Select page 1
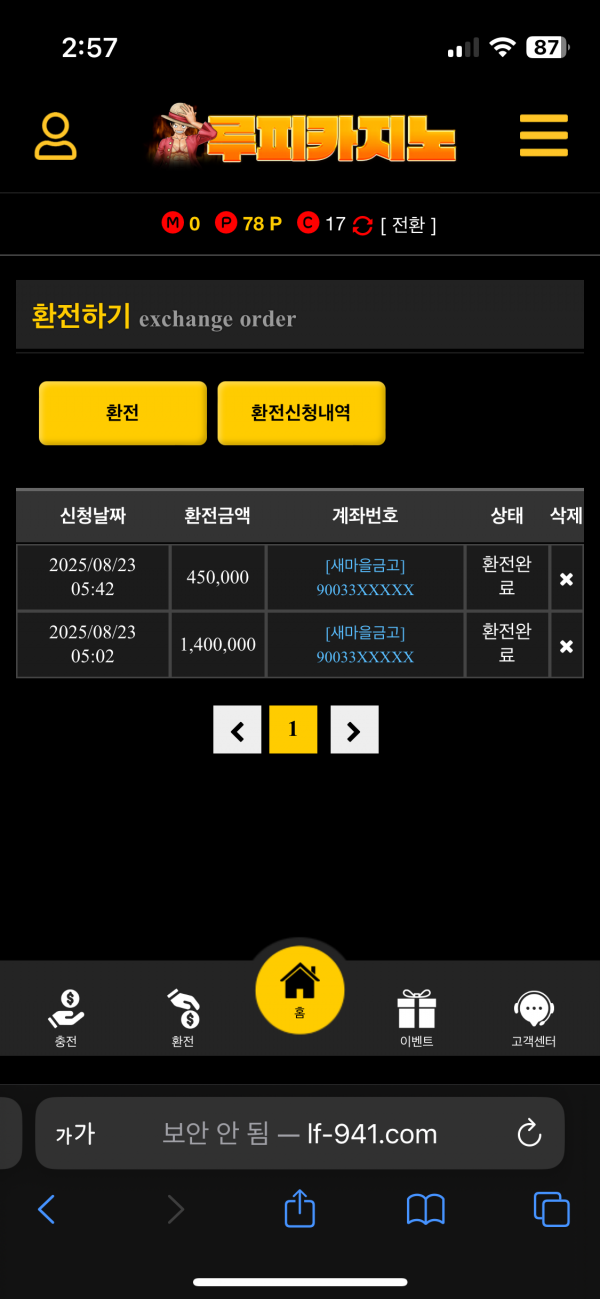 pos(293,730)
